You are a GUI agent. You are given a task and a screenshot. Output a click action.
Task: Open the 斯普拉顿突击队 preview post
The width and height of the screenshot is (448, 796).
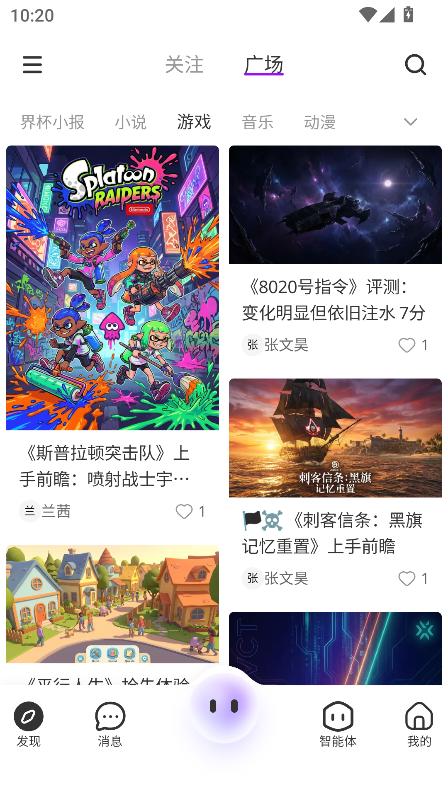(112, 335)
